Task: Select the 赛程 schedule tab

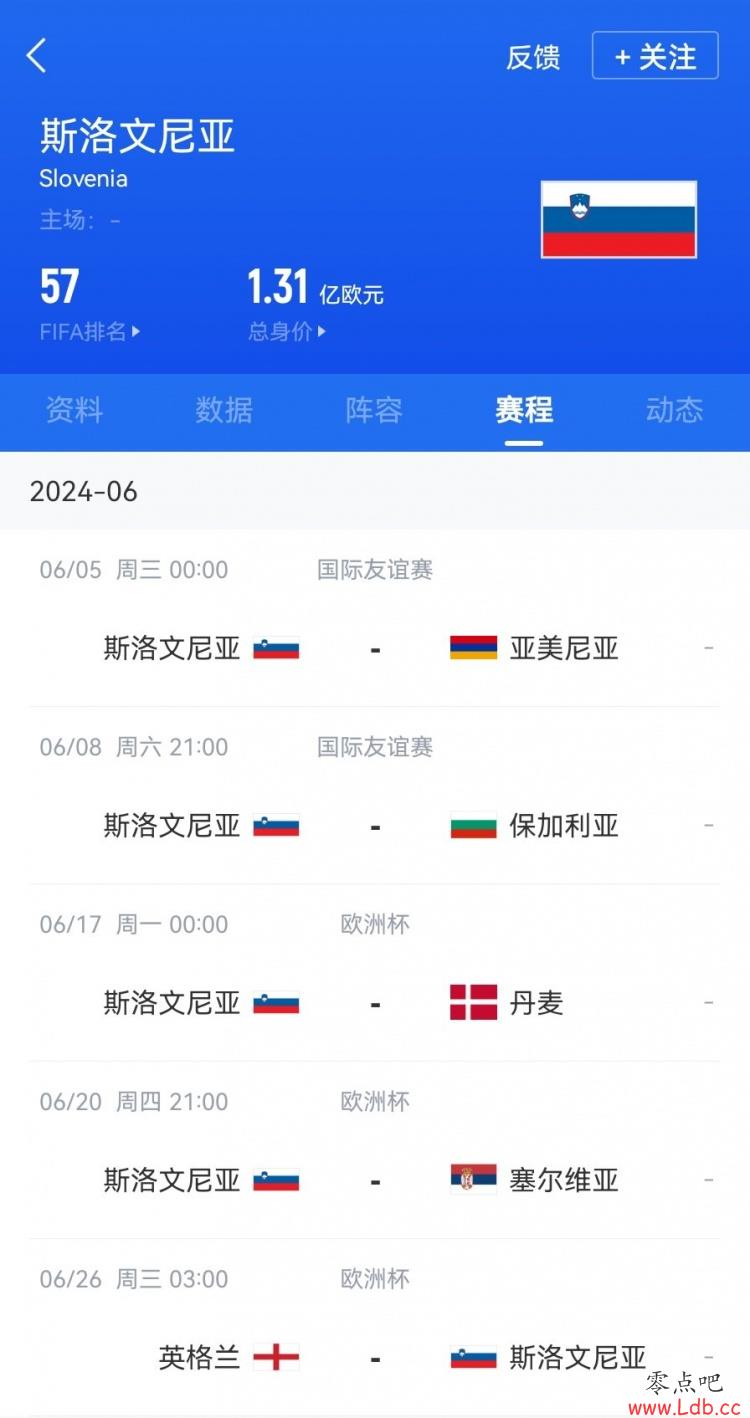Action: point(524,410)
